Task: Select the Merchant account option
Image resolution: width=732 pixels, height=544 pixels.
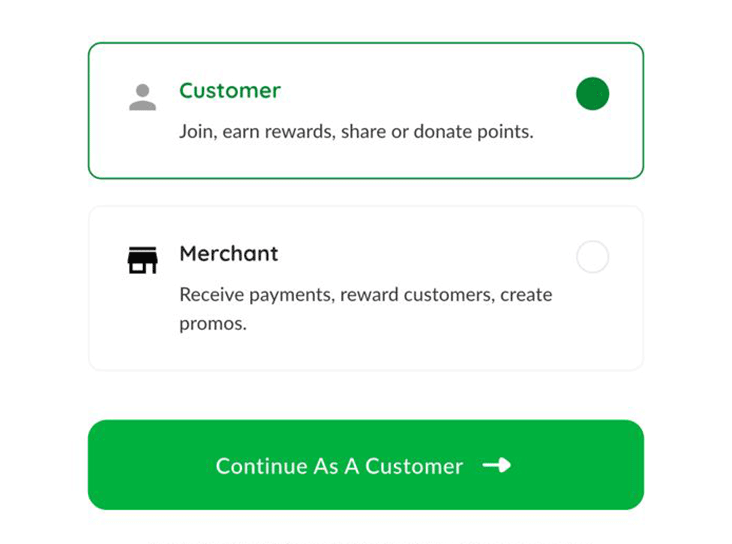Action: 365,288
